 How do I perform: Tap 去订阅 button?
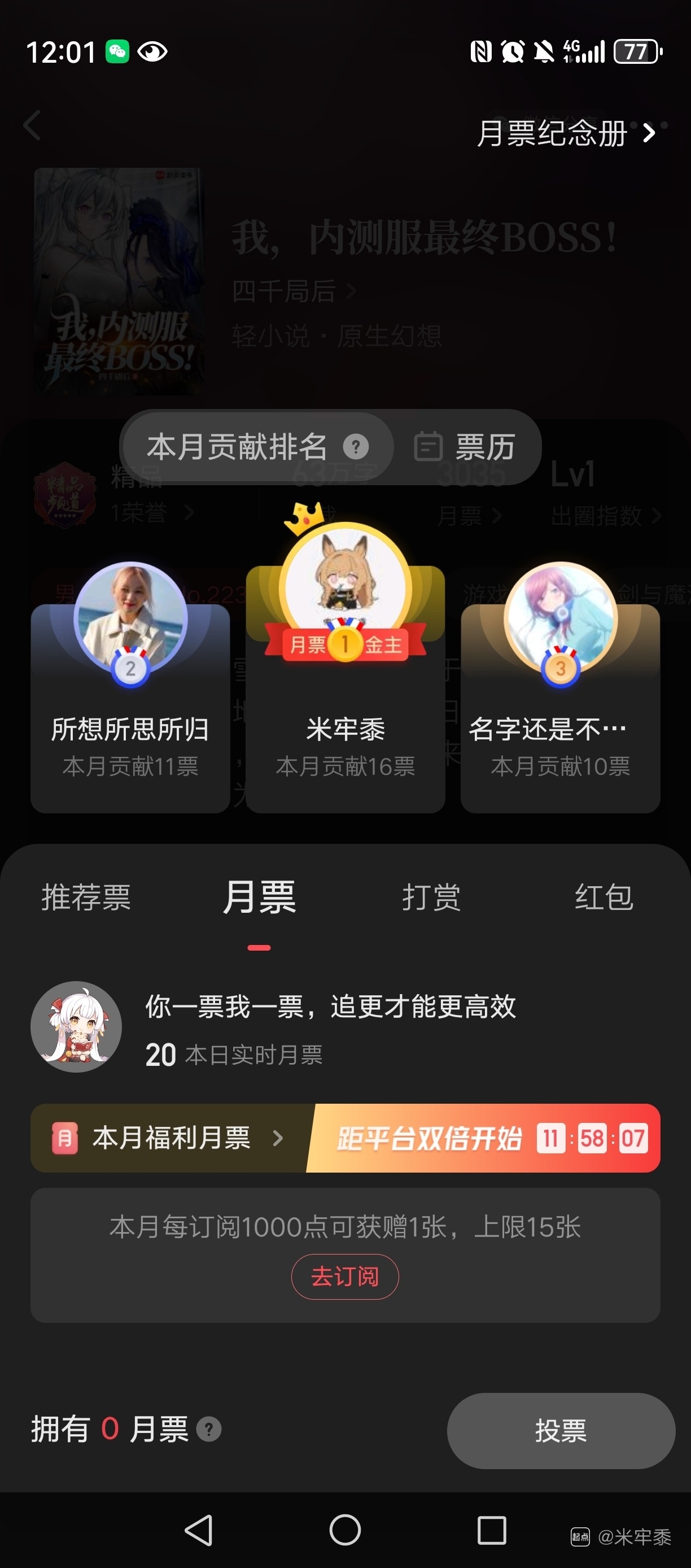(345, 1277)
